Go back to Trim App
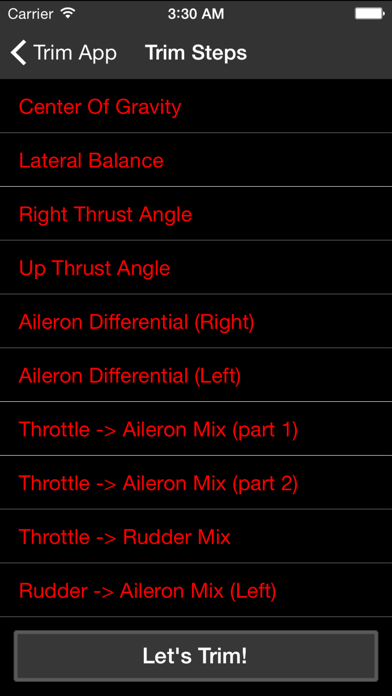The width and height of the screenshot is (392, 696). point(63,53)
